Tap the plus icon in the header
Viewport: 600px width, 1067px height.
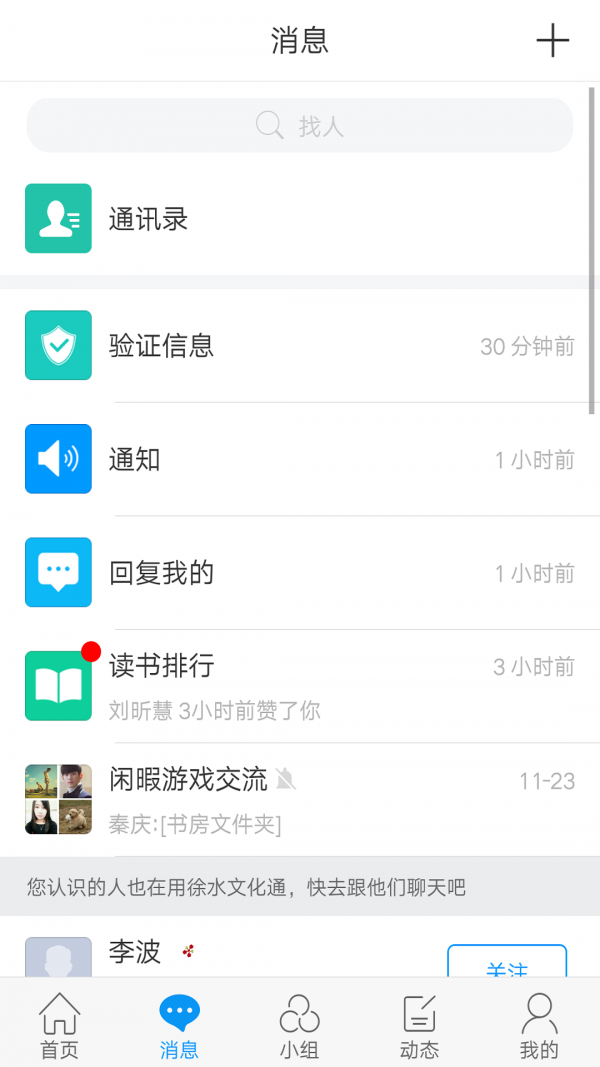(x=552, y=41)
